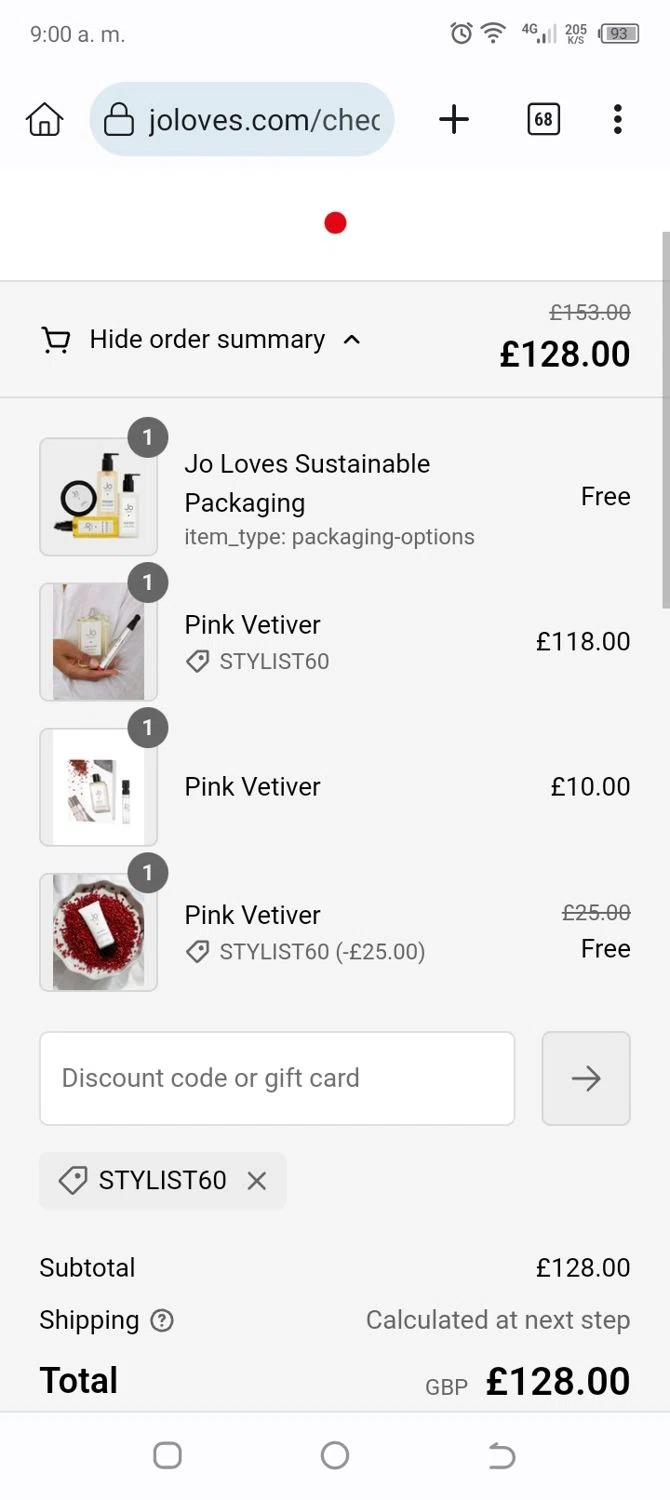Open recent apps from the navigation bar
This screenshot has width=670, height=1500.
point(167,1456)
